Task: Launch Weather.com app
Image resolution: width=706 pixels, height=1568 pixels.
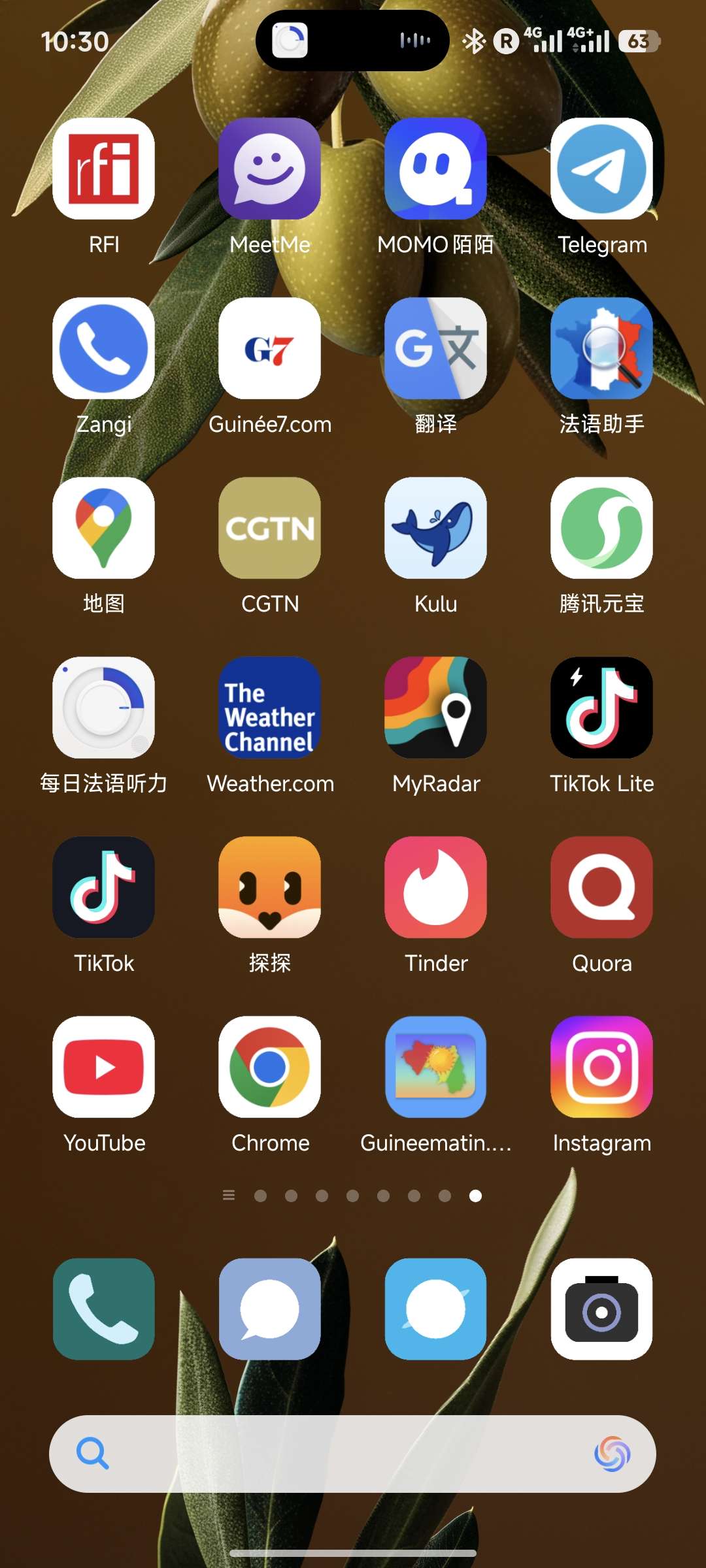Action: click(x=270, y=708)
